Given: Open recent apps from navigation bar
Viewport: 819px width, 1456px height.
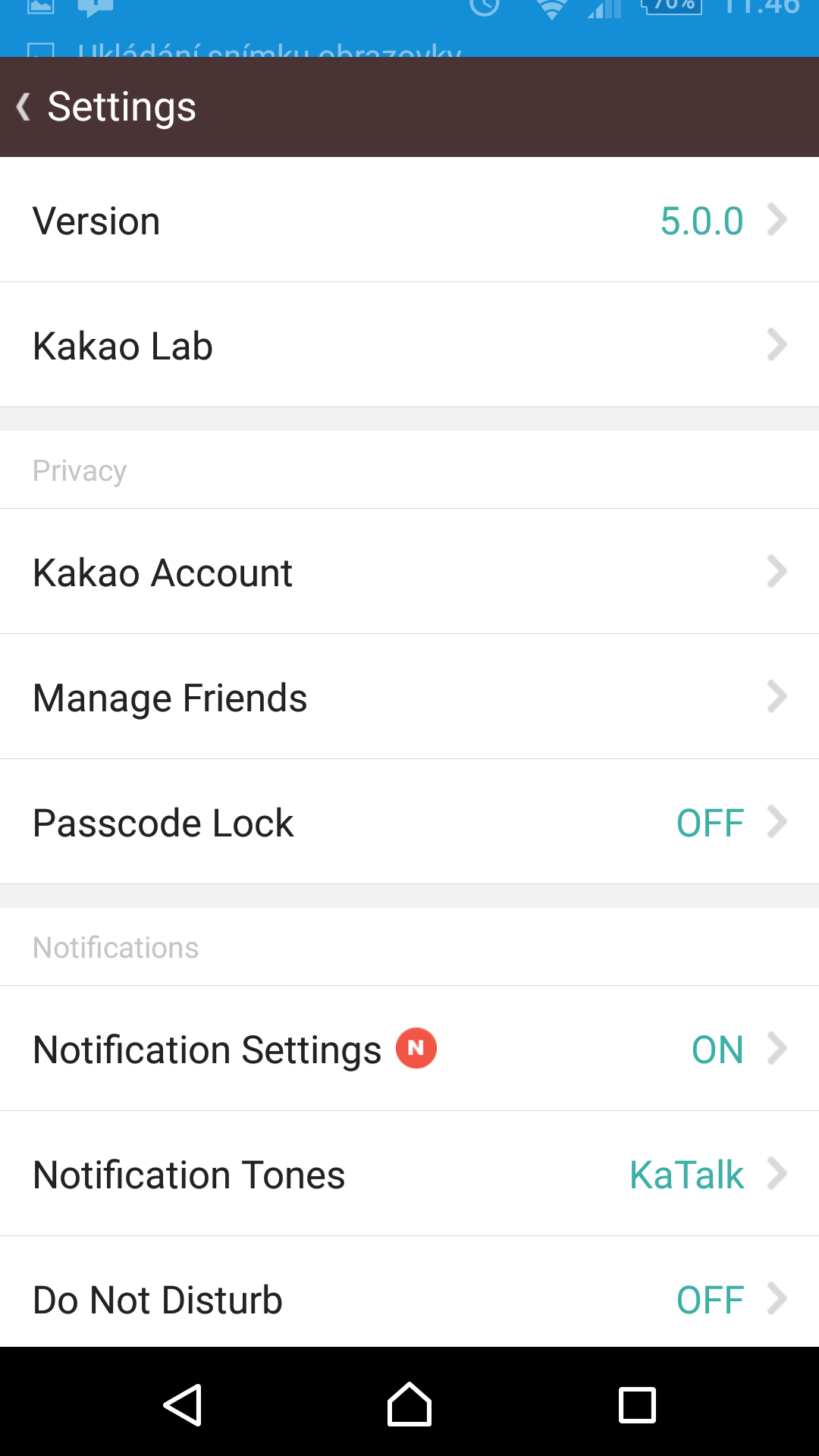Looking at the screenshot, I should (x=637, y=1404).
